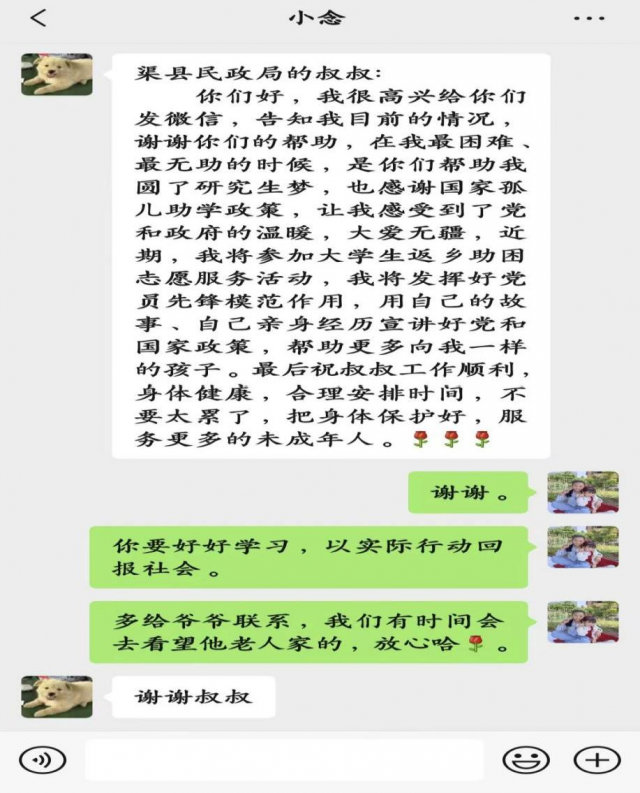View my avatar beside the 谢谢 message
Image resolution: width=640 pixels, height=793 pixels.
click(x=582, y=492)
